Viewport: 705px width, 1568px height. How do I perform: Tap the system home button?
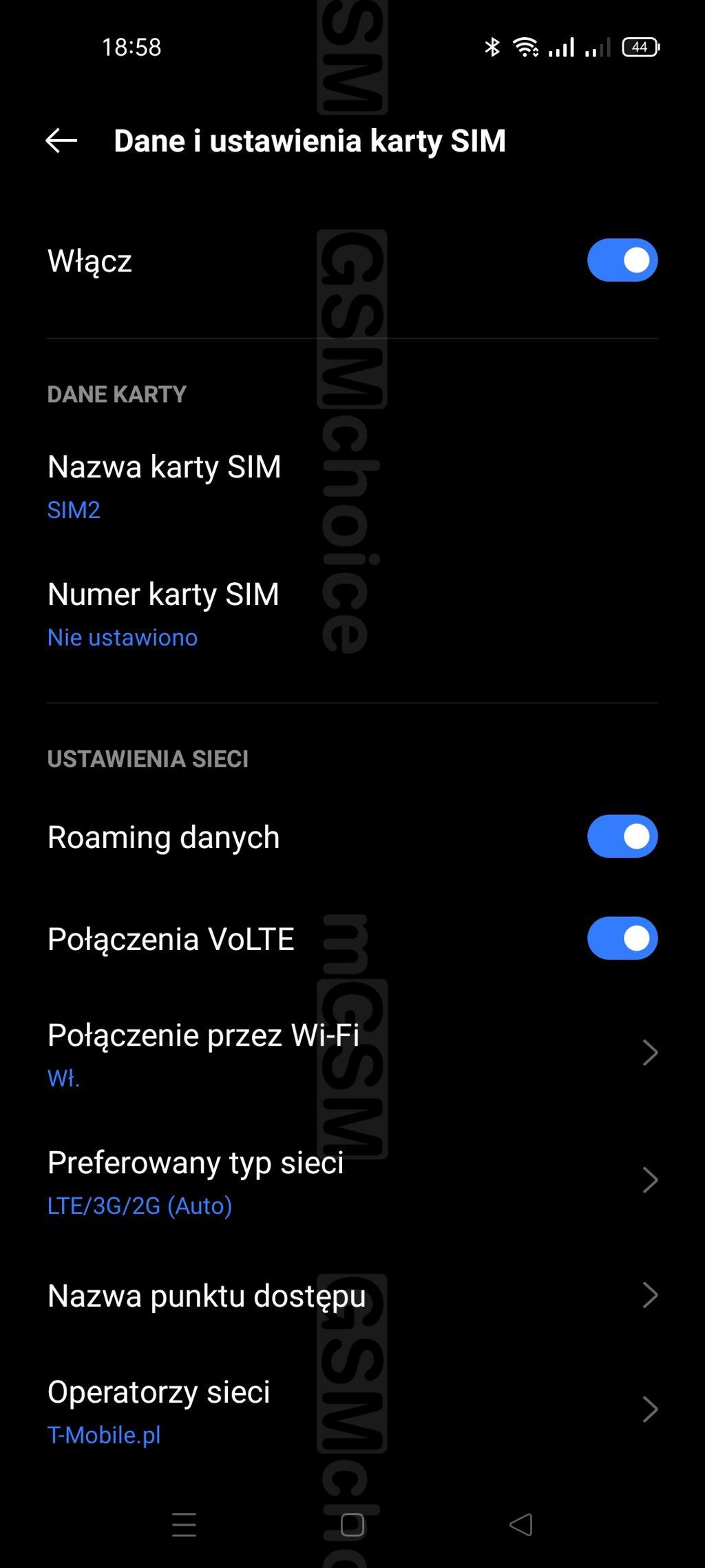pyautogui.click(x=352, y=1525)
